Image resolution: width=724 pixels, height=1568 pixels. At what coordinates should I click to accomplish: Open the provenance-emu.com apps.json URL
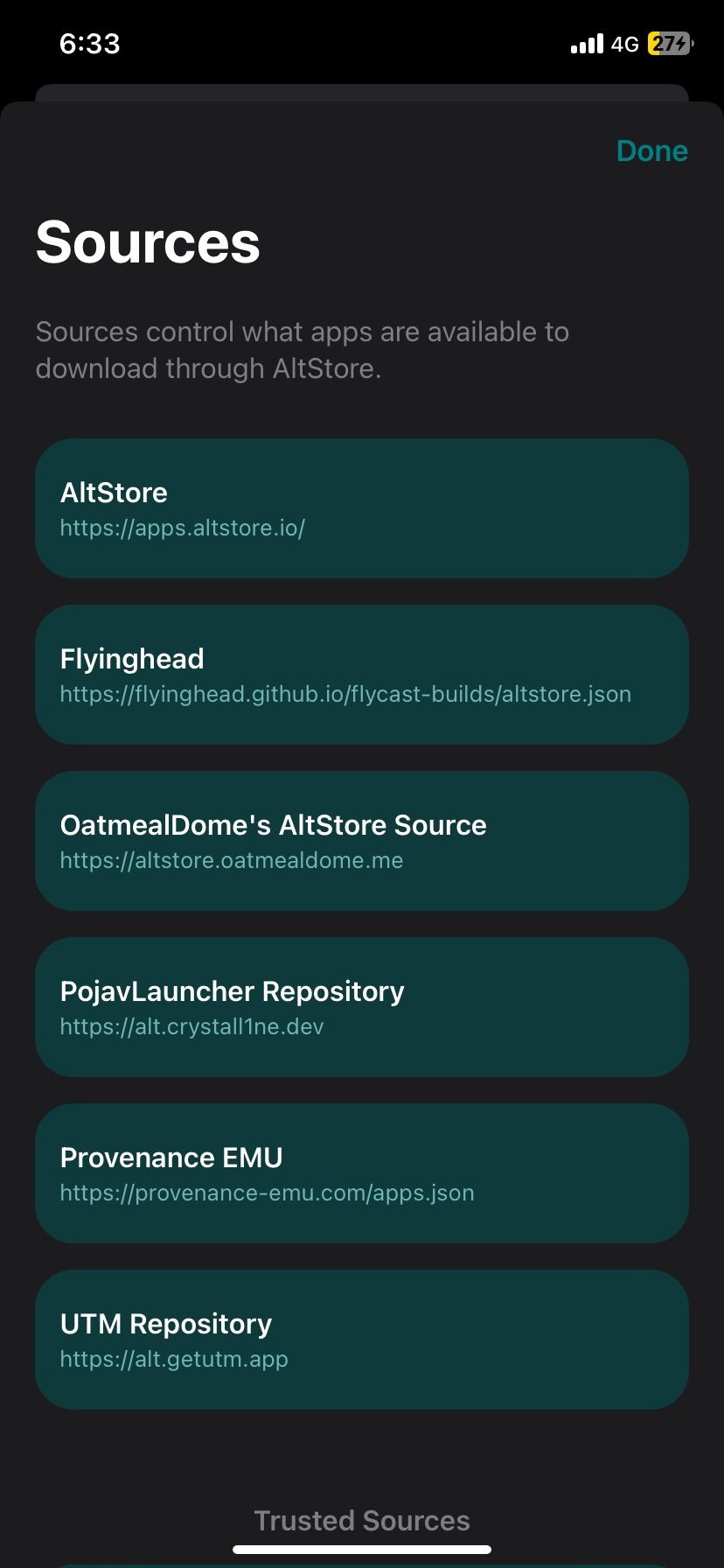[x=267, y=1193]
